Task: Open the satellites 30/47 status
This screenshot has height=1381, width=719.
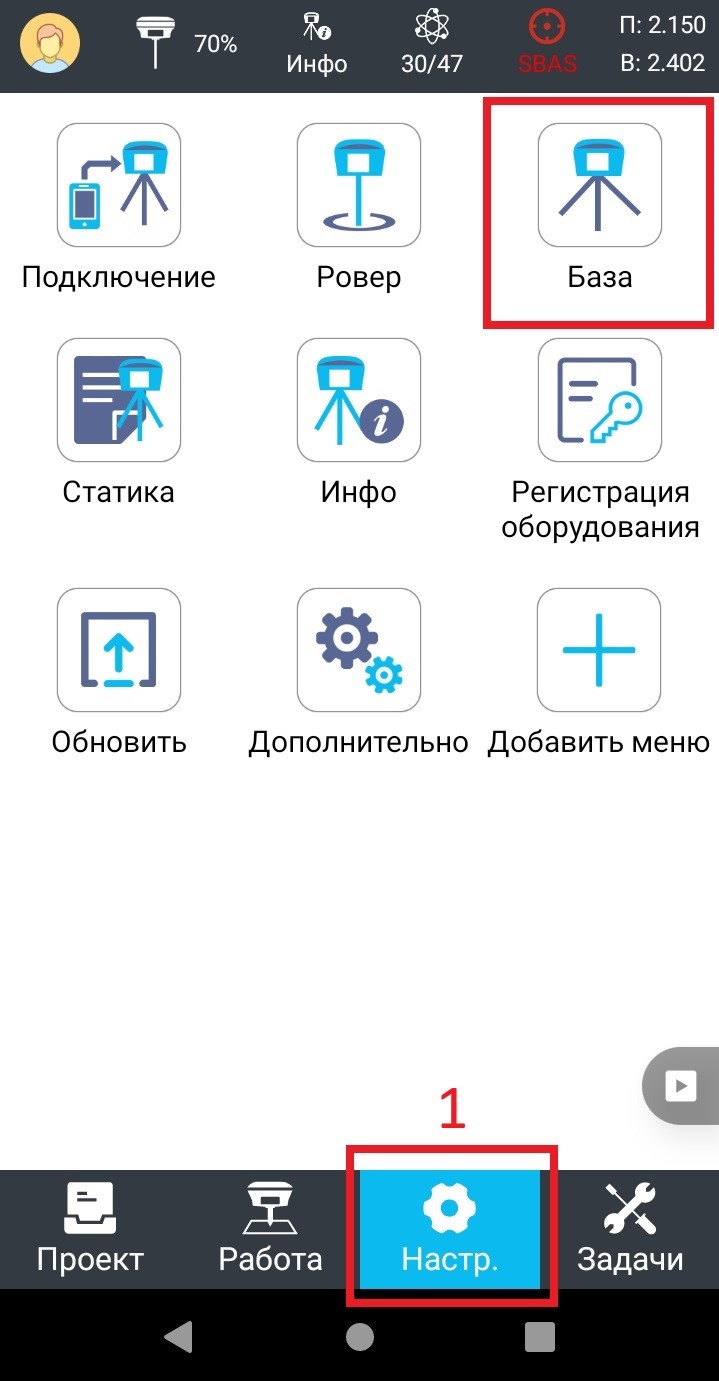Action: (x=432, y=45)
